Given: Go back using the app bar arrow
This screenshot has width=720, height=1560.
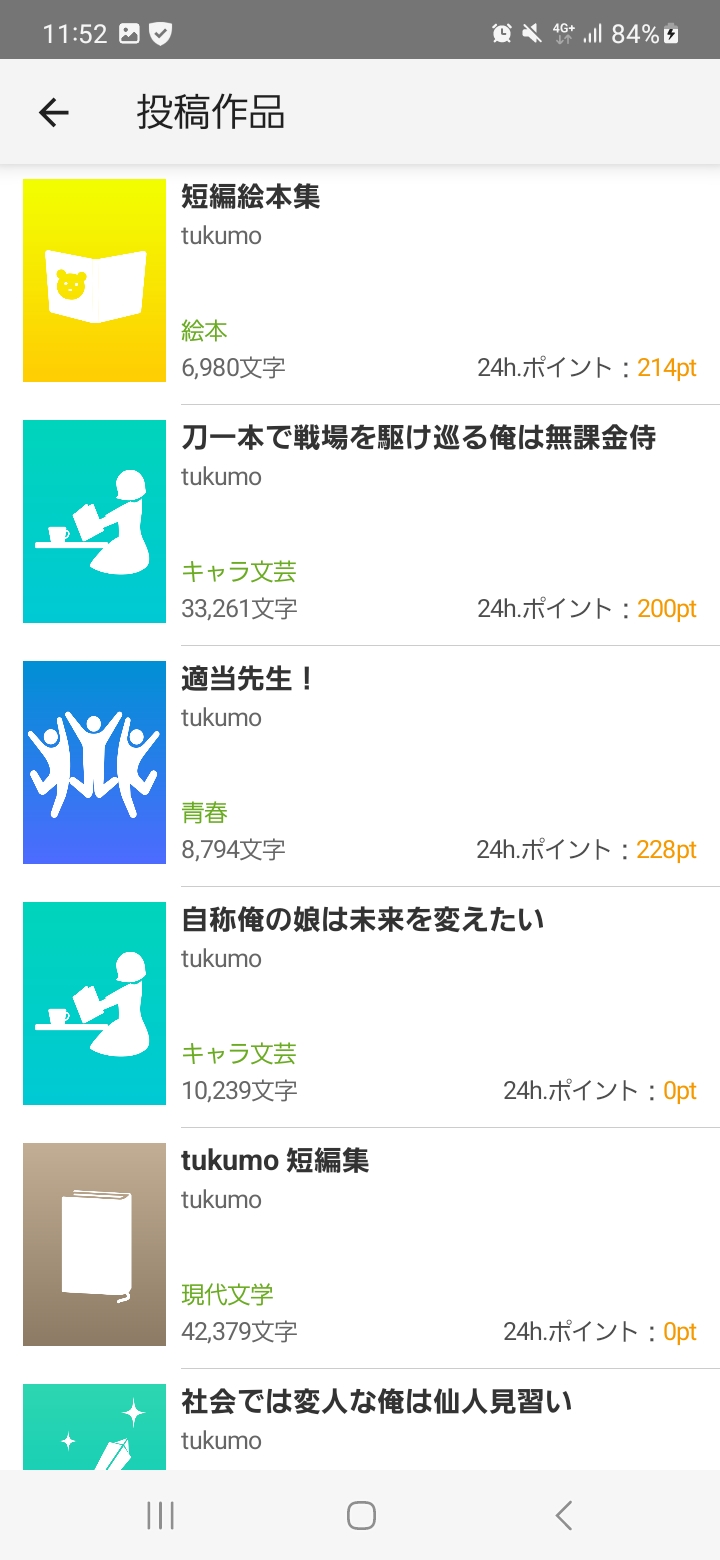Looking at the screenshot, I should tap(54, 113).
